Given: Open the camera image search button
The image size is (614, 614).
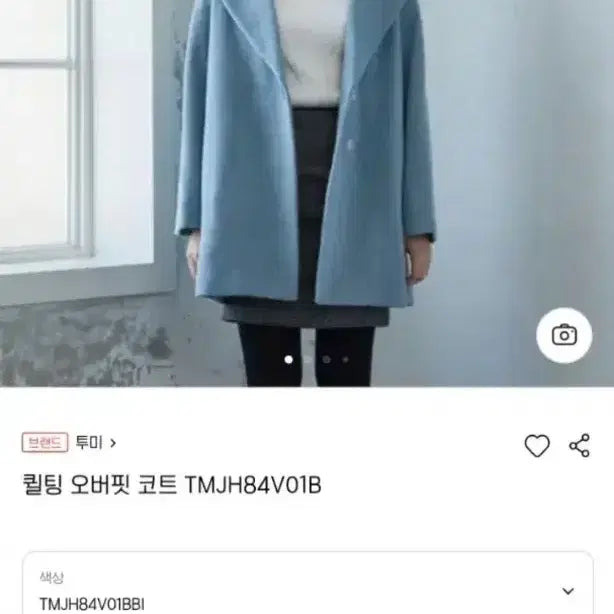Looking at the screenshot, I should pos(564,335).
